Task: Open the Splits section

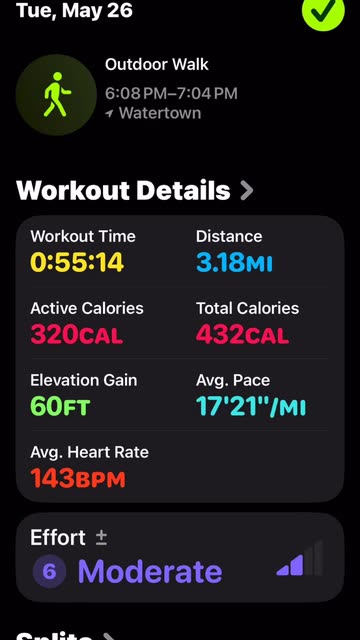Action: (65, 635)
